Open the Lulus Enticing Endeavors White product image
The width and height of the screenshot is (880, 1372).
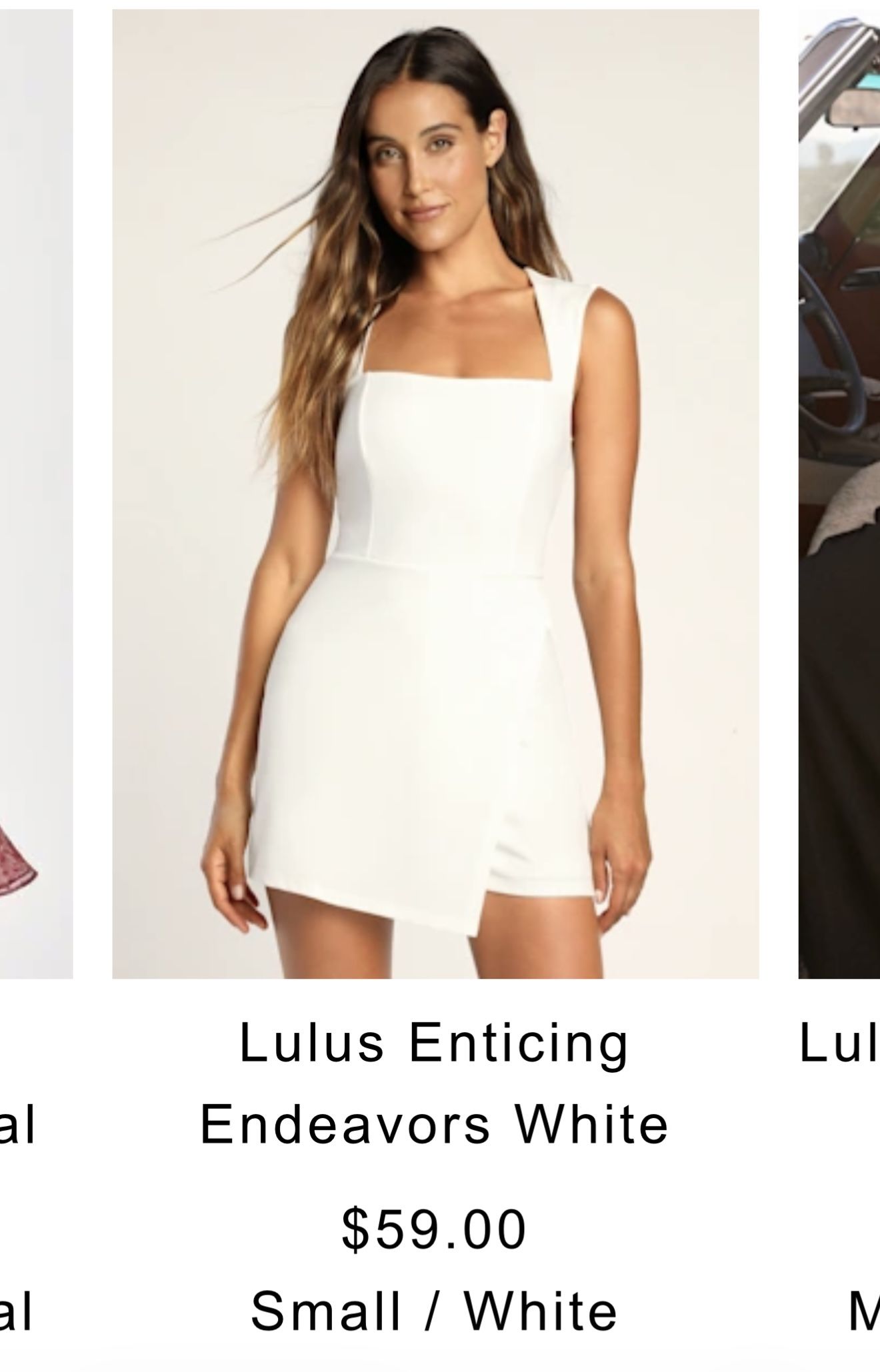tap(435, 493)
